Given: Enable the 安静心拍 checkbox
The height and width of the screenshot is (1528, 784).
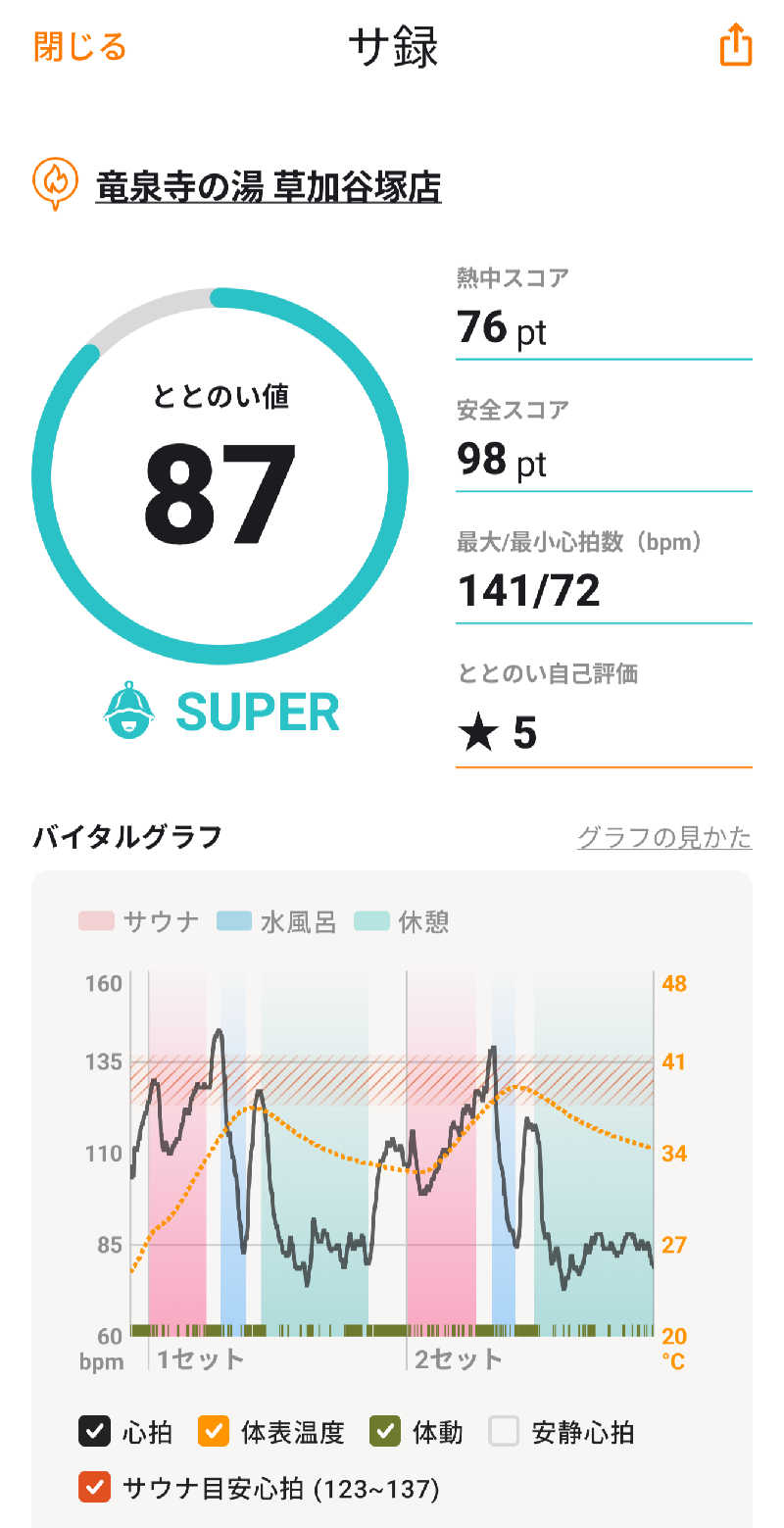Looking at the screenshot, I should point(504,1432).
